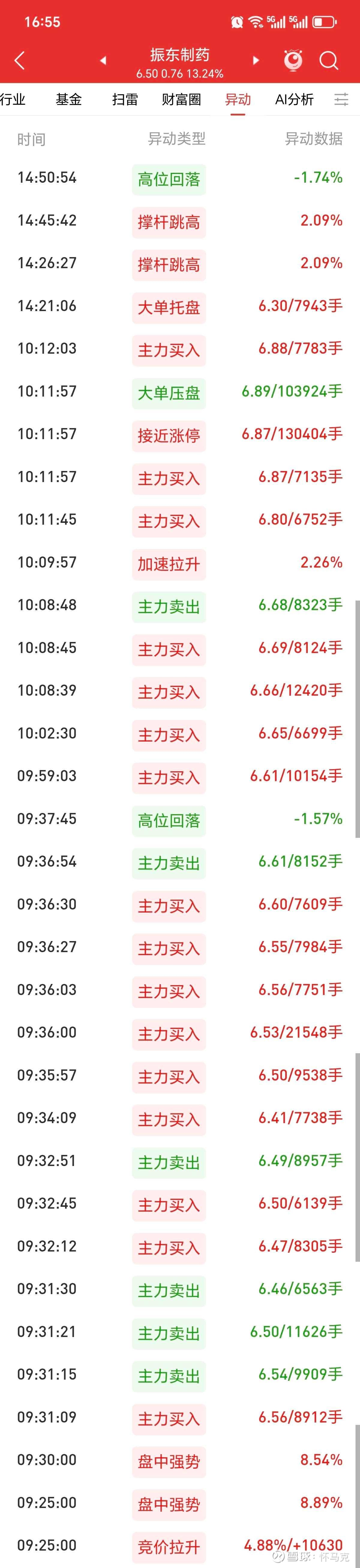This screenshot has width=360, height=1568.
Task: Switch to the 行业 tab
Action: click(x=13, y=99)
